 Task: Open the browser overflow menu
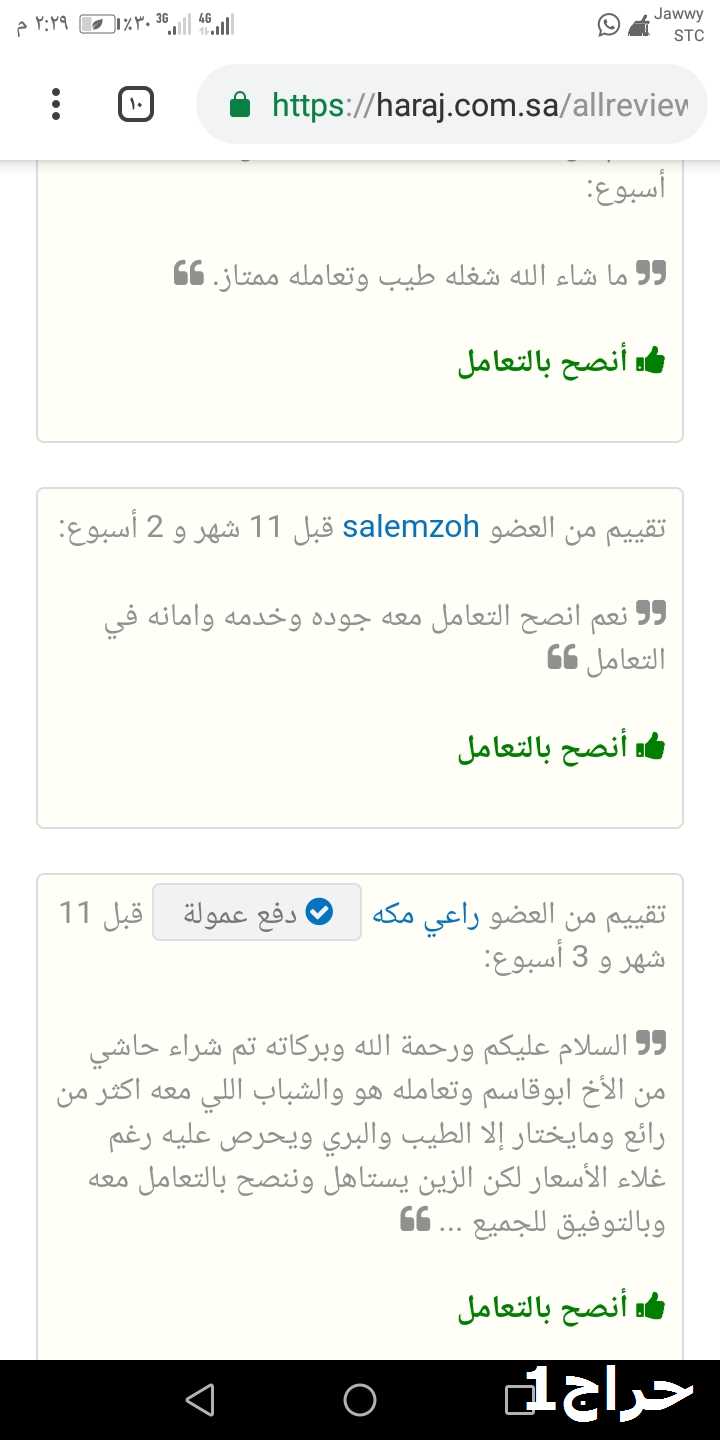tap(56, 104)
